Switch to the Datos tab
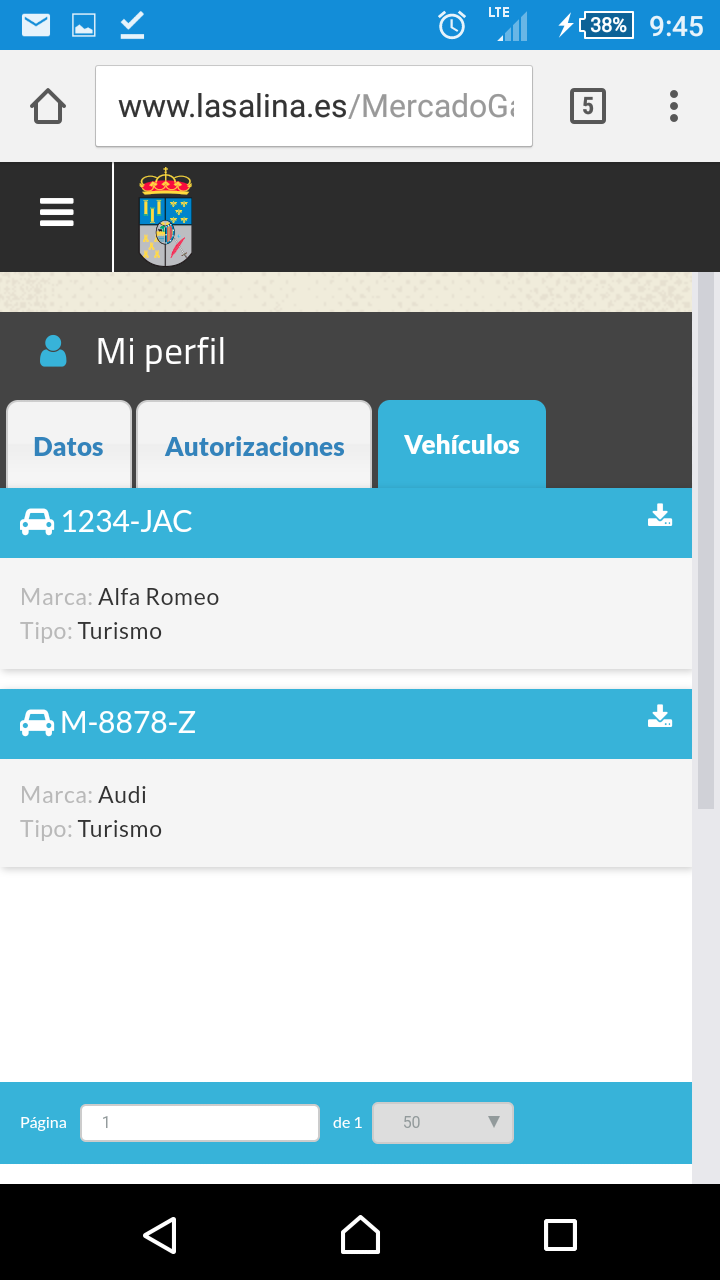The width and height of the screenshot is (720, 1280). [x=69, y=445]
